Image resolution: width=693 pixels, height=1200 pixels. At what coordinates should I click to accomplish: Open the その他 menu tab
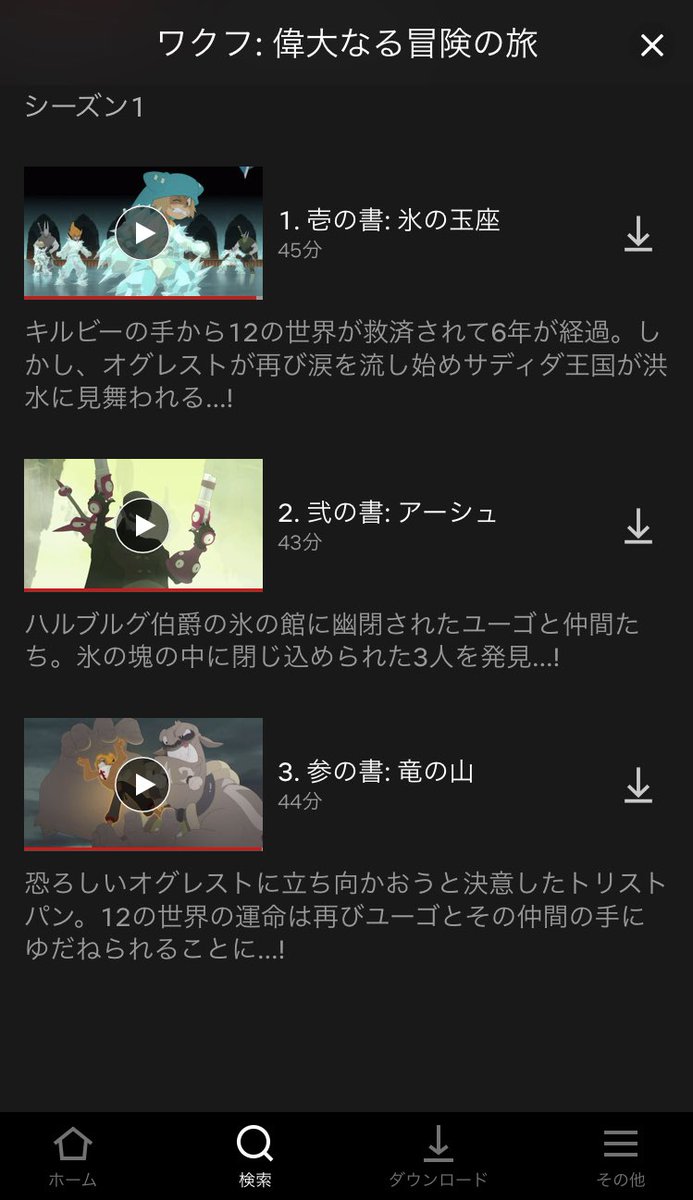click(620, 1156)
